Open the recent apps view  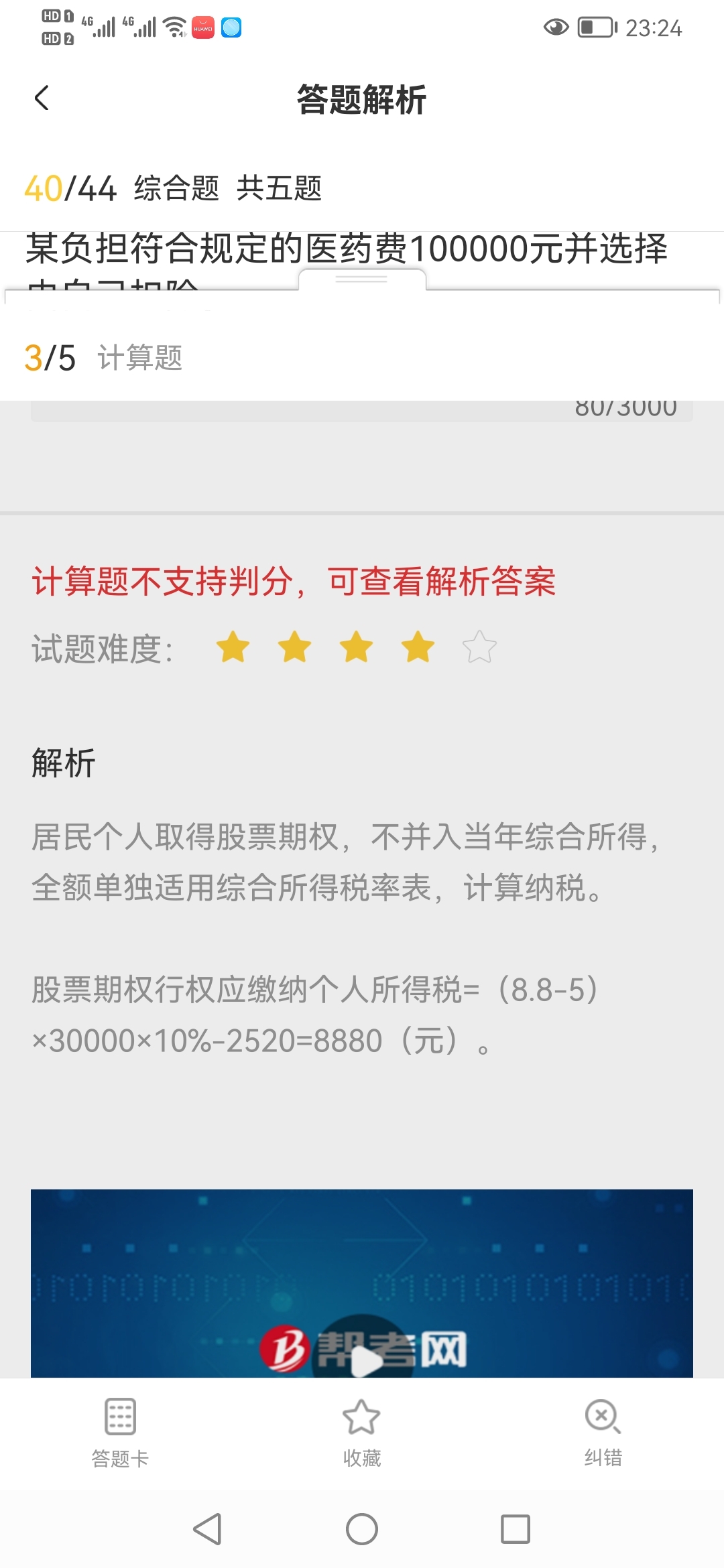[x=515, y=1529]
